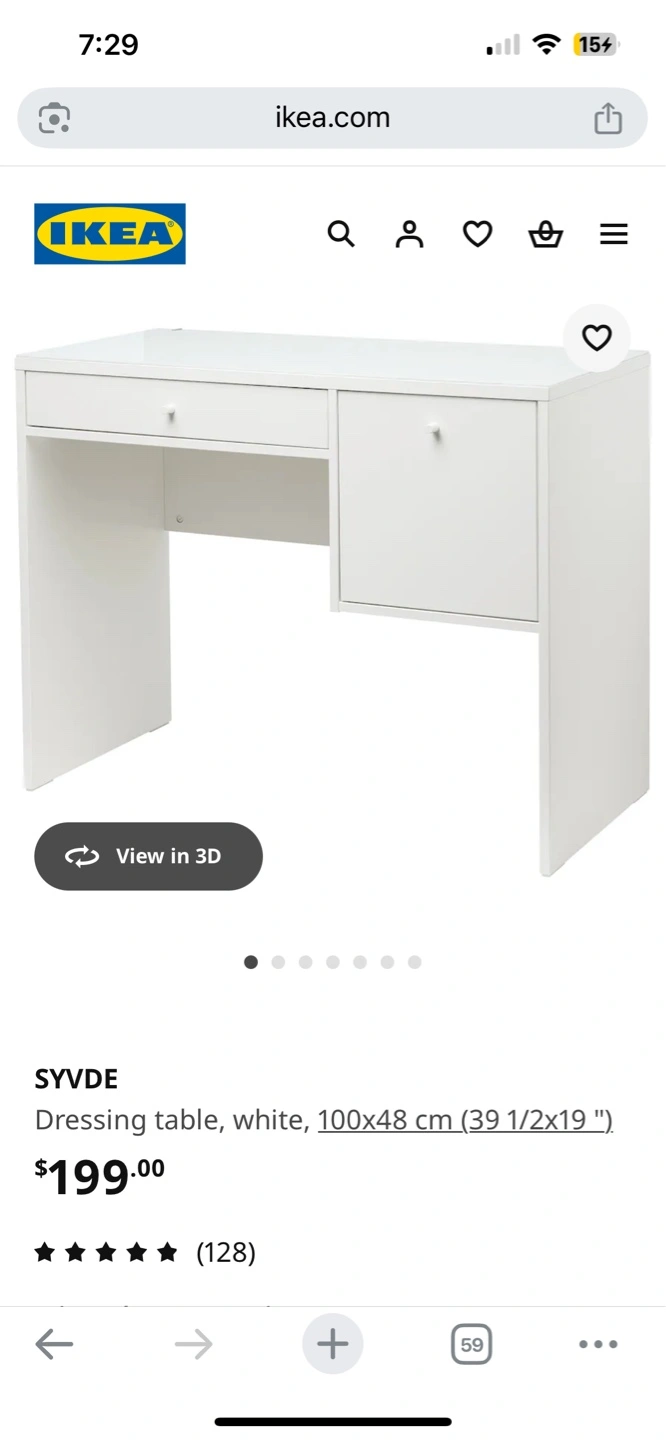Share this page from the address bar

tap(608, 118)
